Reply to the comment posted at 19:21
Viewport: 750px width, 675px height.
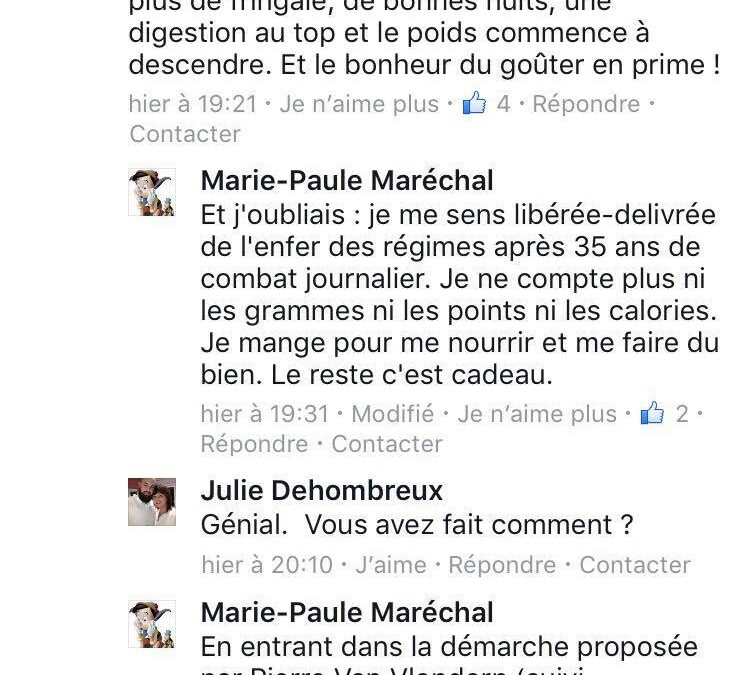click(x=586, y=104)
